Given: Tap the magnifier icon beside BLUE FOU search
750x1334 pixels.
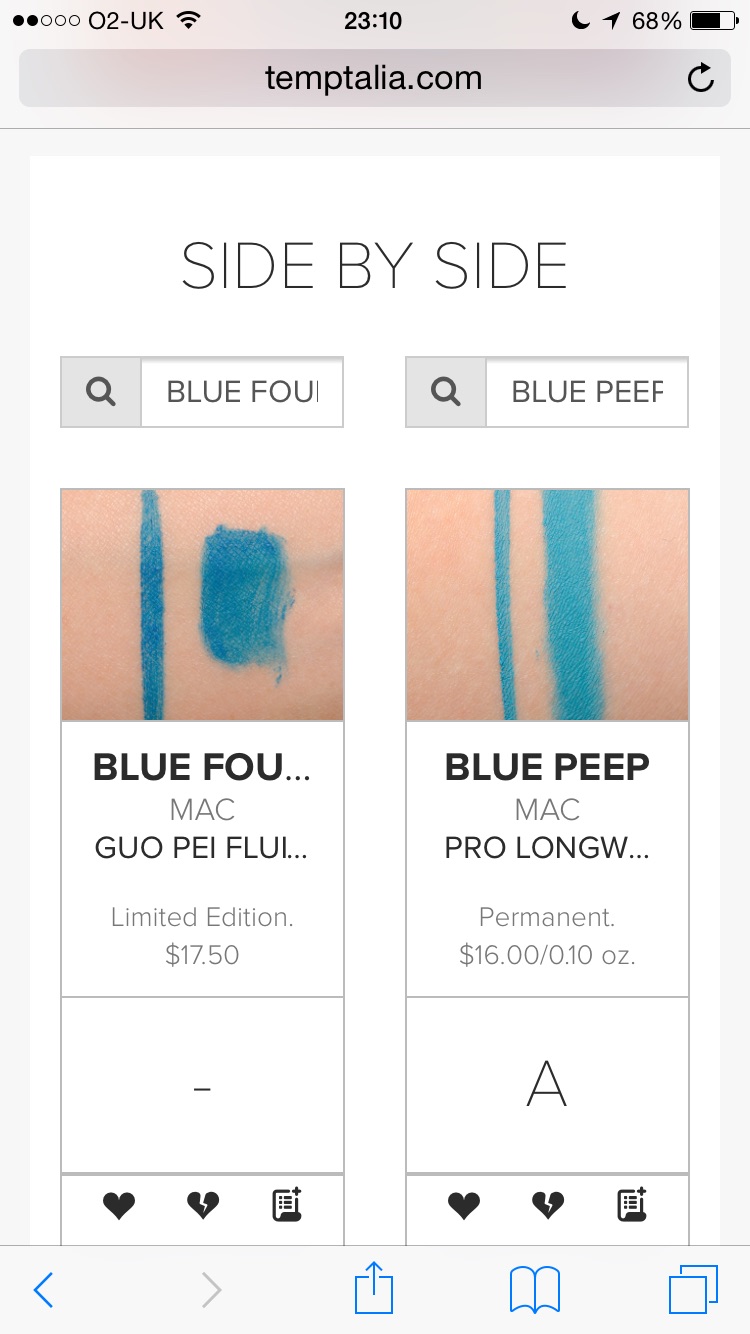Looking at the screenshot, I should click(101, 392).
